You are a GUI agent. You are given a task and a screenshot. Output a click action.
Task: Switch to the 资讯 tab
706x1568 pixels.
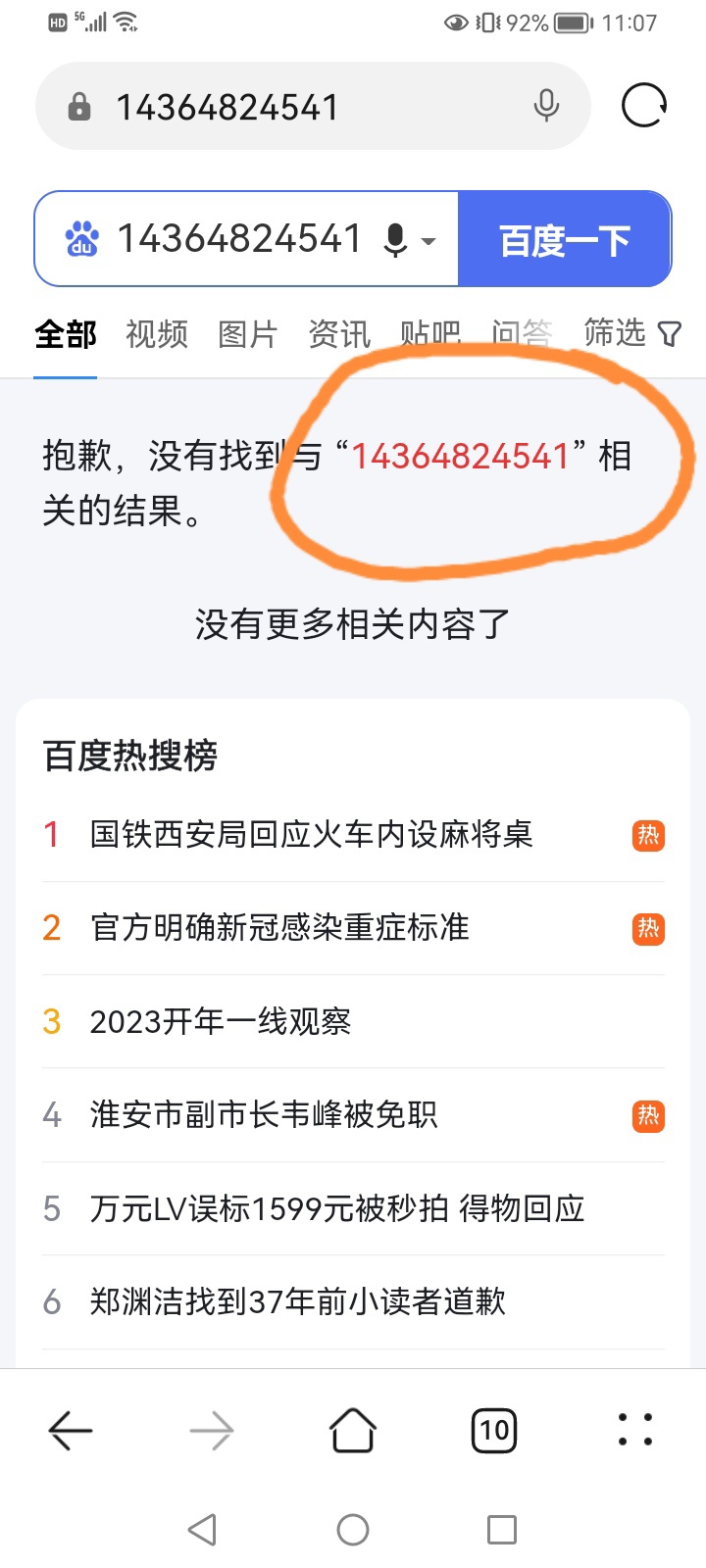point(339,334)
